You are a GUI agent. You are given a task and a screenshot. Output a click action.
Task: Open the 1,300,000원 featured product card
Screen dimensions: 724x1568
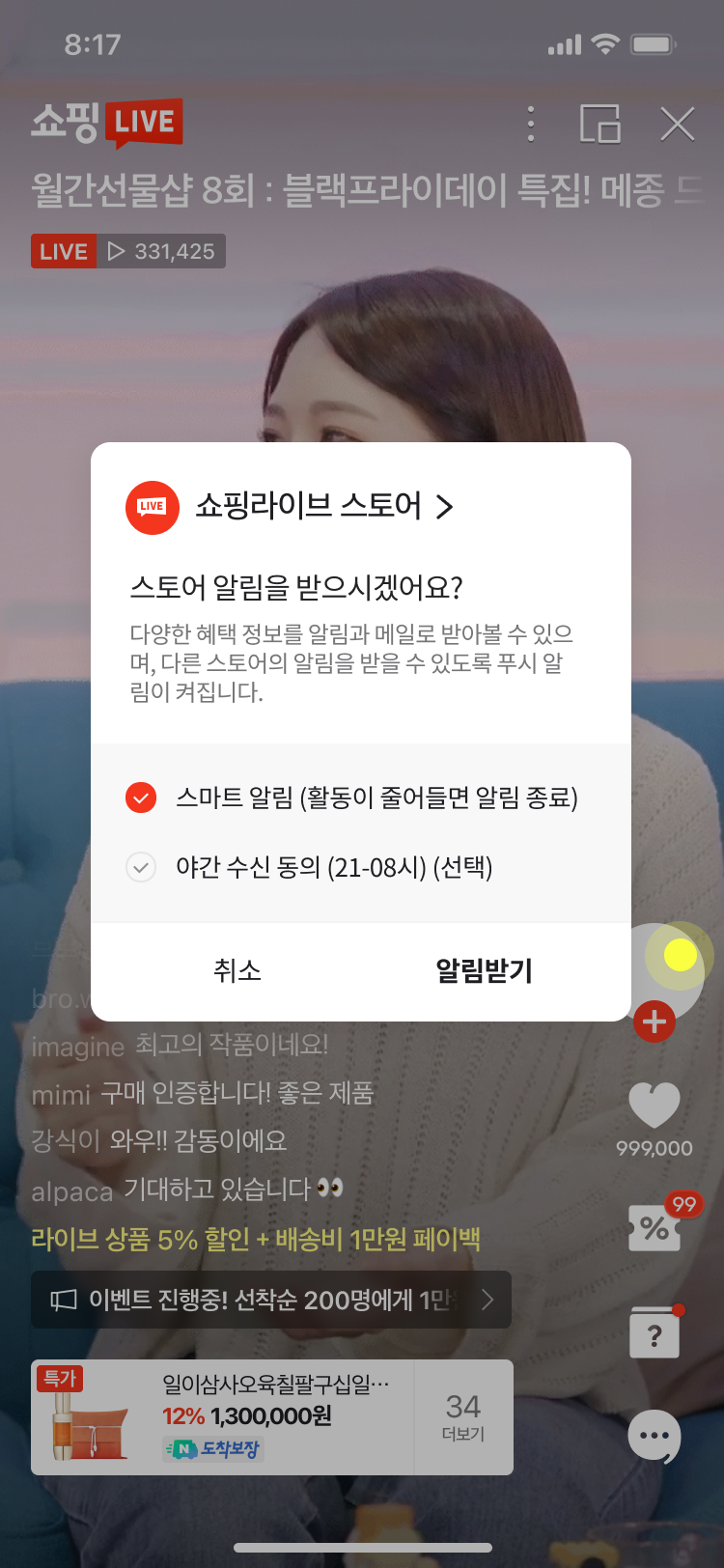222,1417
